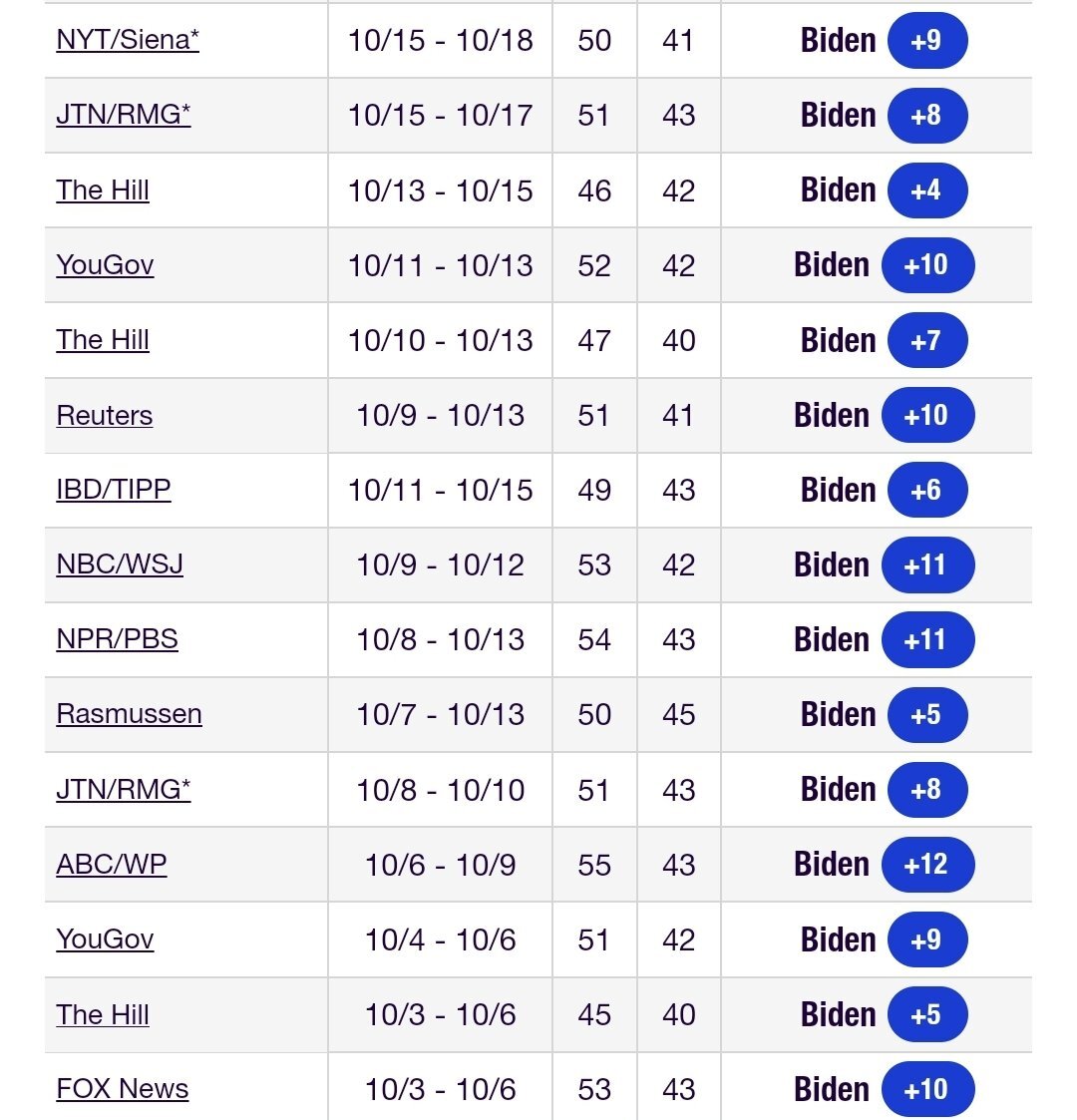
Task: Open the IBD/TIPP poll link
Action: [114, 490]
